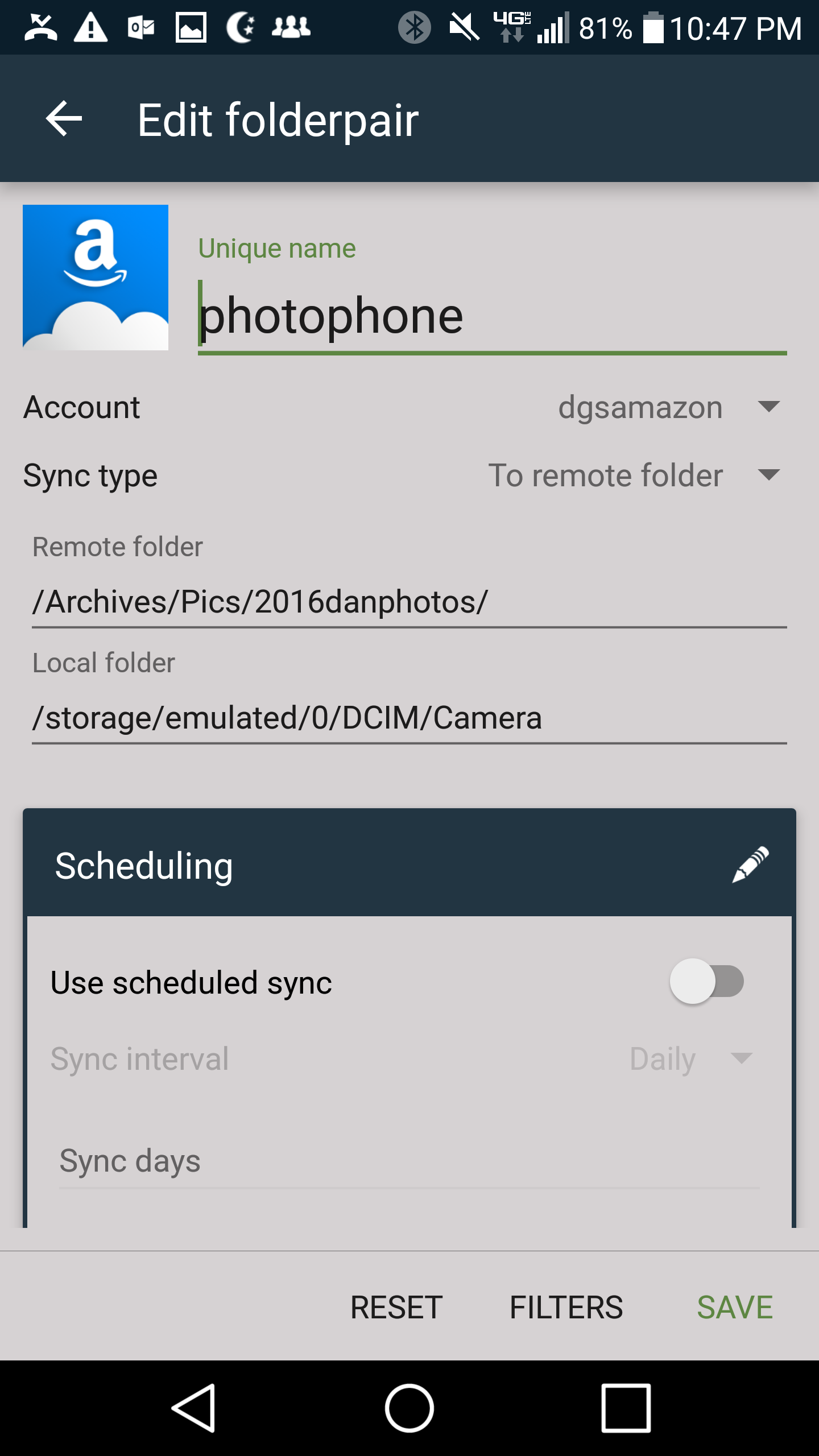Open FILTERS
Image resolution: width=819 pixels, height=1456 pixels.
pyautogui.click(x=566, y=1307)
